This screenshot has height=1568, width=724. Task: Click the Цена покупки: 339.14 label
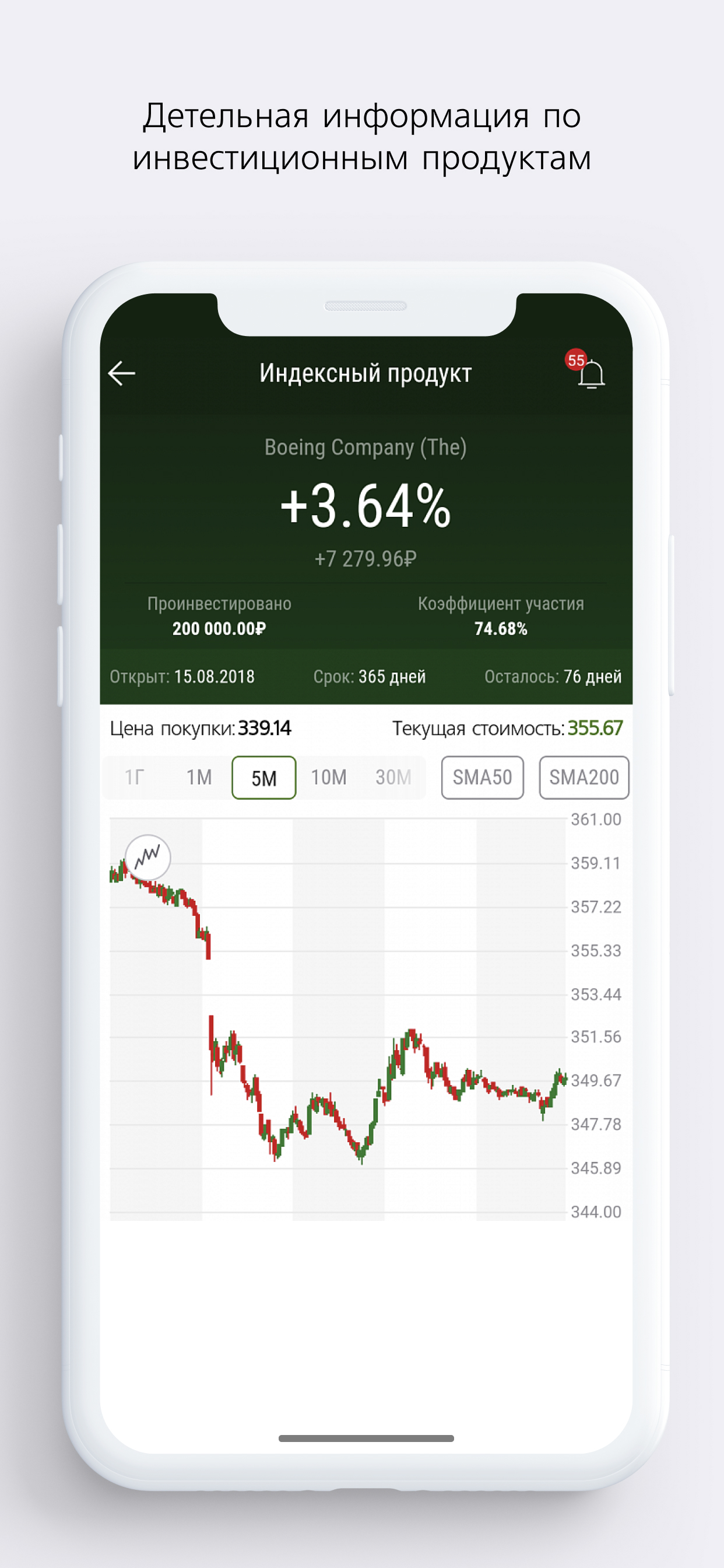point(201,728)
